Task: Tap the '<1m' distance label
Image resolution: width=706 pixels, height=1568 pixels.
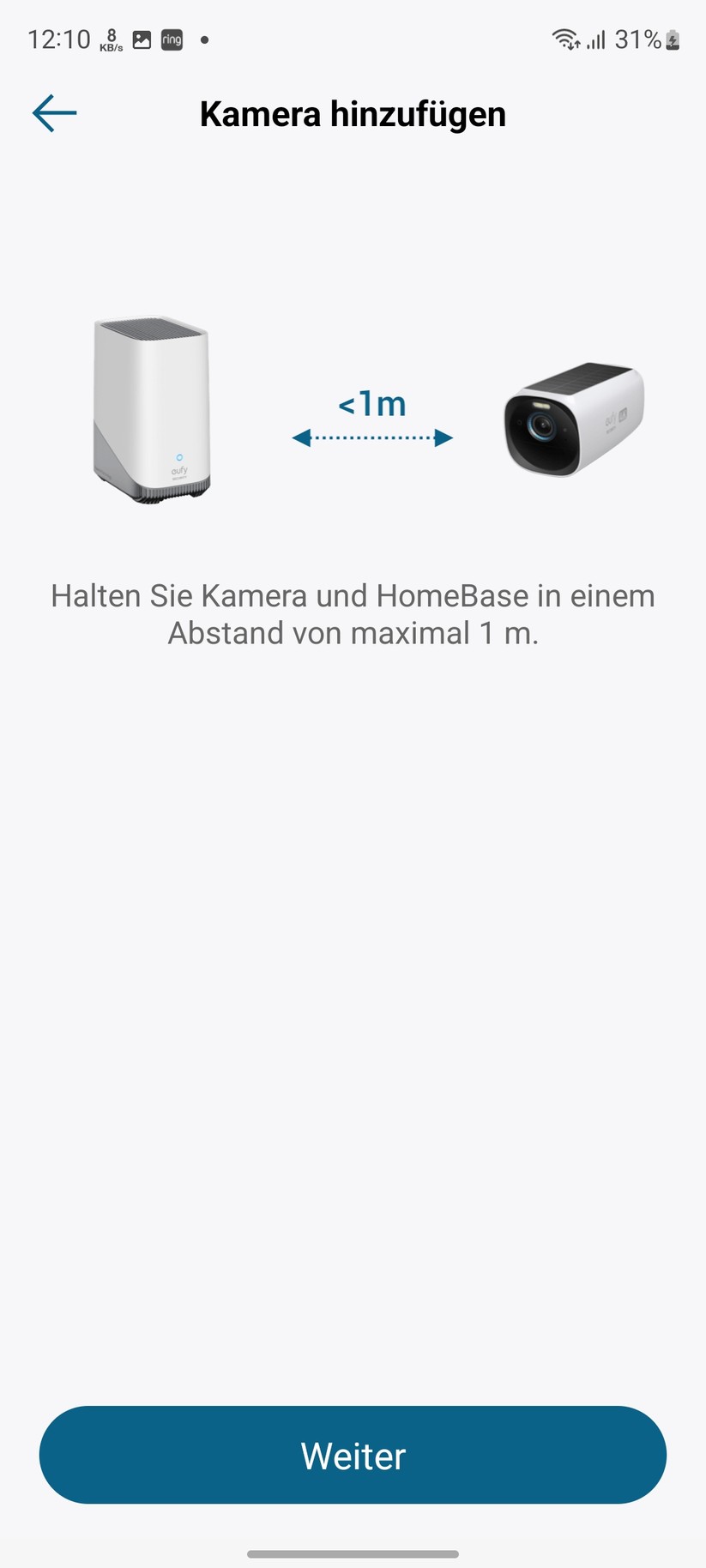Action: [x=371, y=404]
